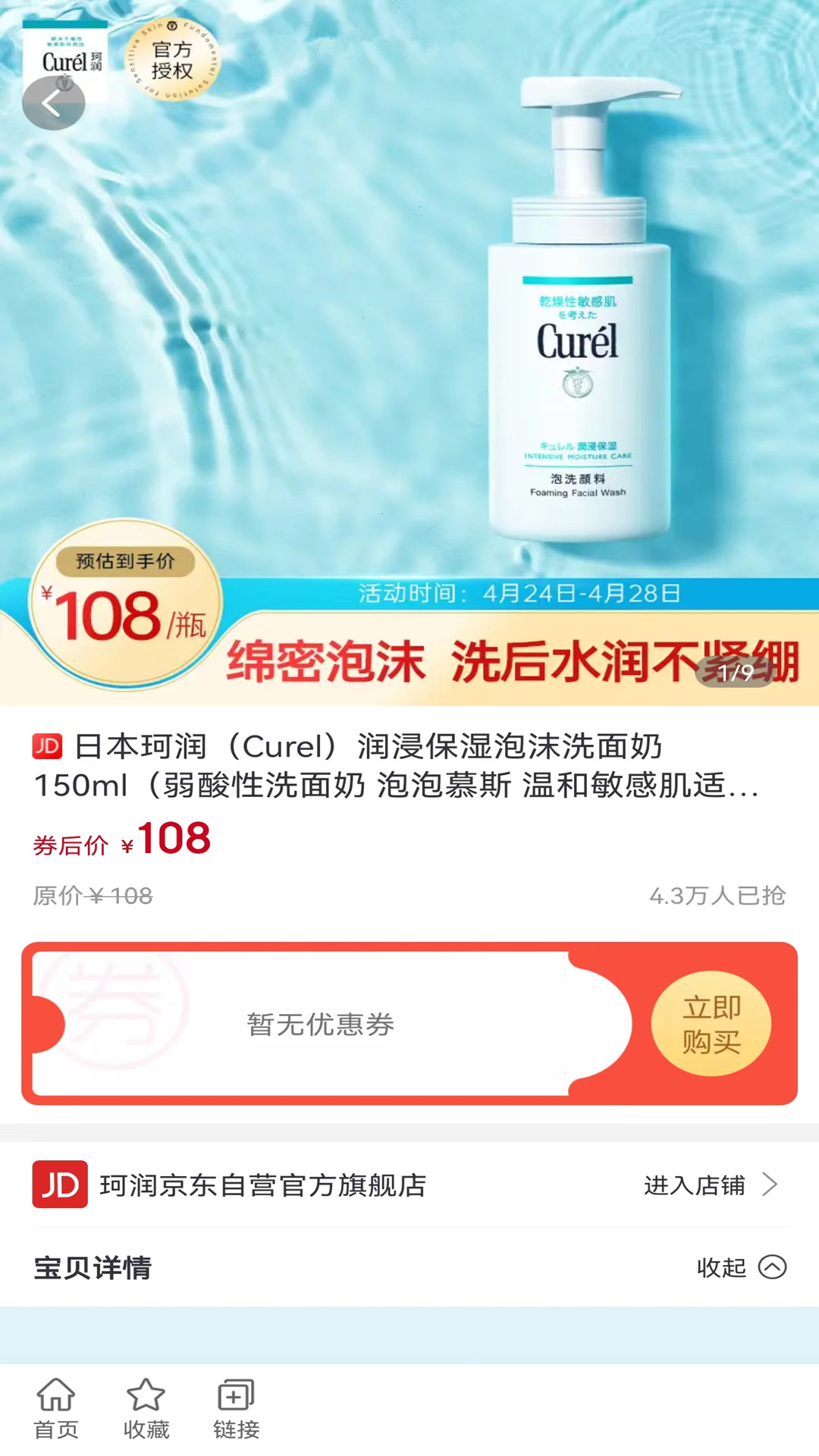The height and width of the screenshot is (1456, 819).
Task: Open the 链接 link option
Action: point(236,1409)
